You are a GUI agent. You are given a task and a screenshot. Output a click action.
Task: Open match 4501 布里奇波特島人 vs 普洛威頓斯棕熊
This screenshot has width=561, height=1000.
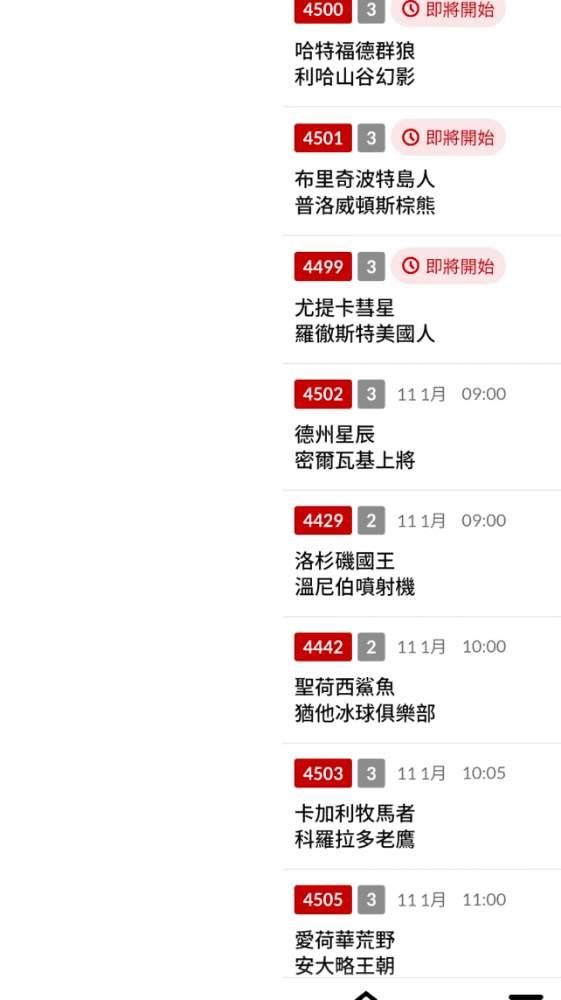click(x=421, y=172)
